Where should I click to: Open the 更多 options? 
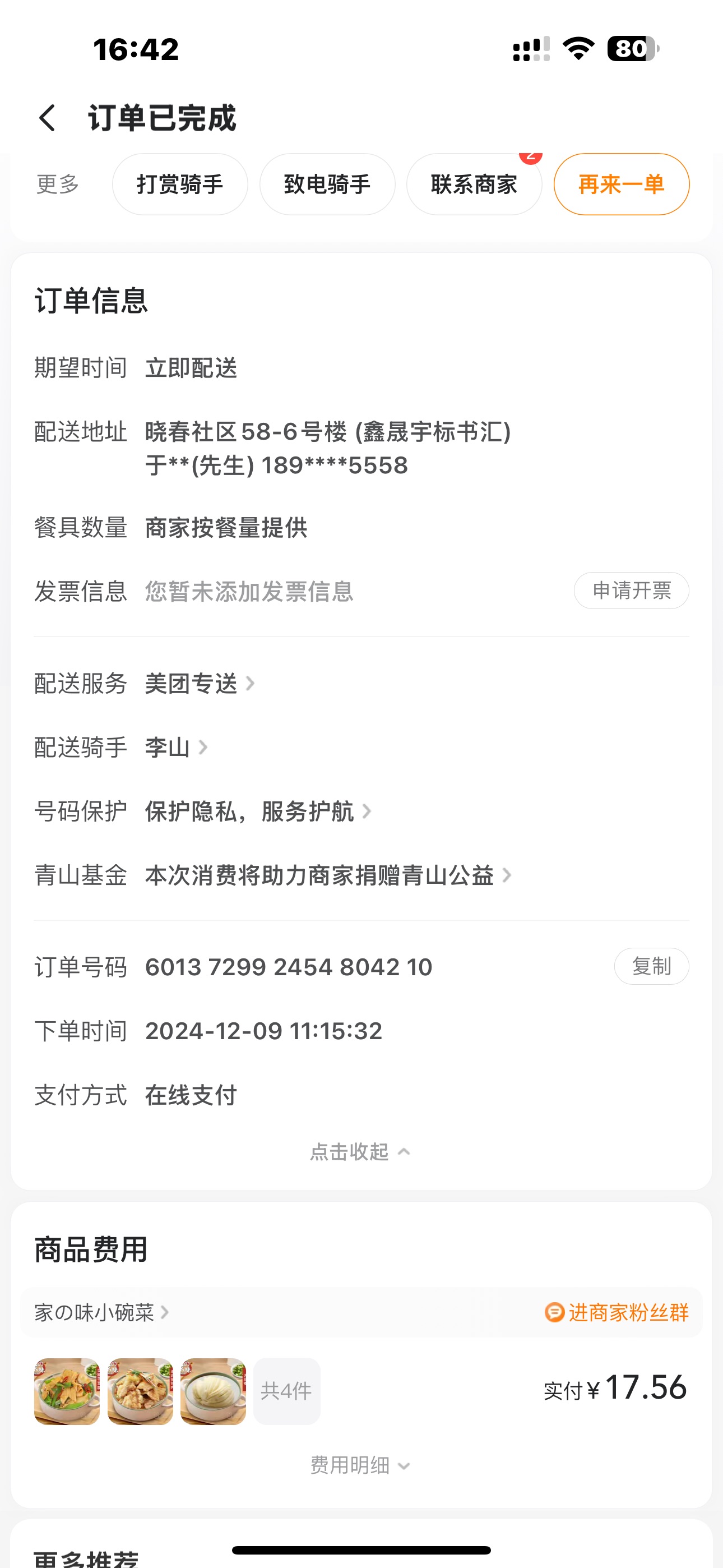click(x=58, y=185)
